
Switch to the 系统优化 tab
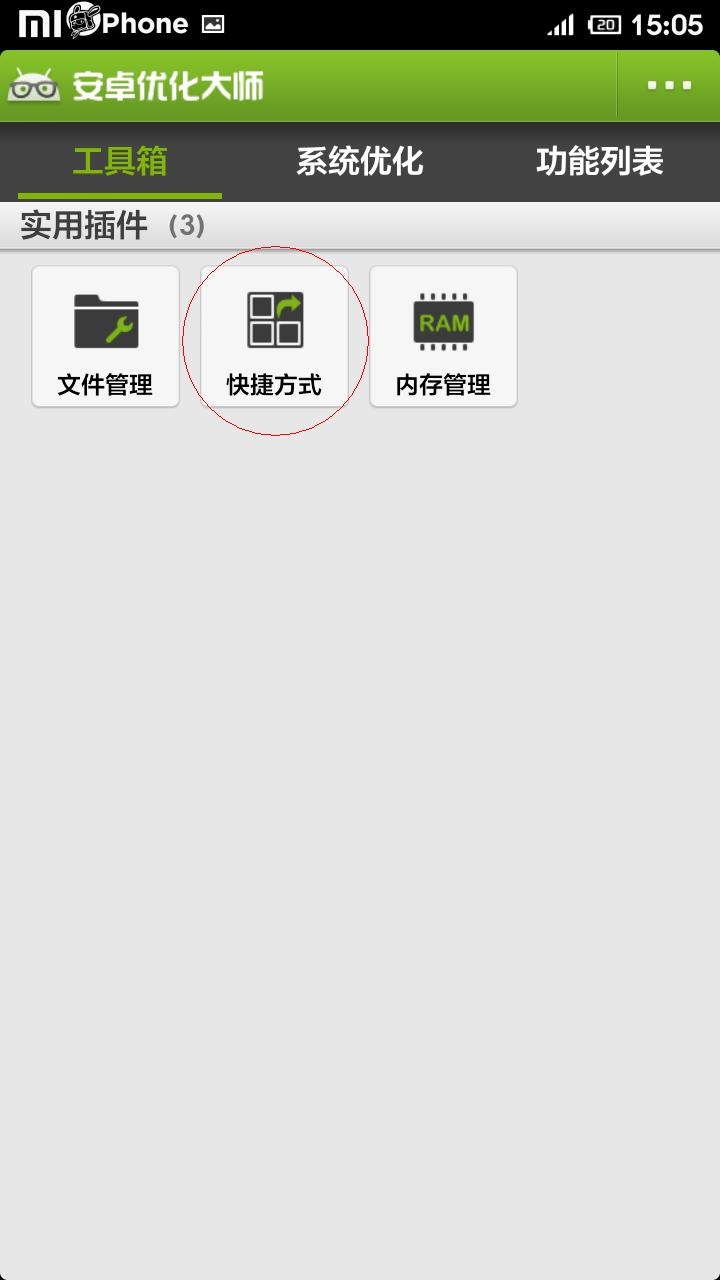(x=360, y=161)
